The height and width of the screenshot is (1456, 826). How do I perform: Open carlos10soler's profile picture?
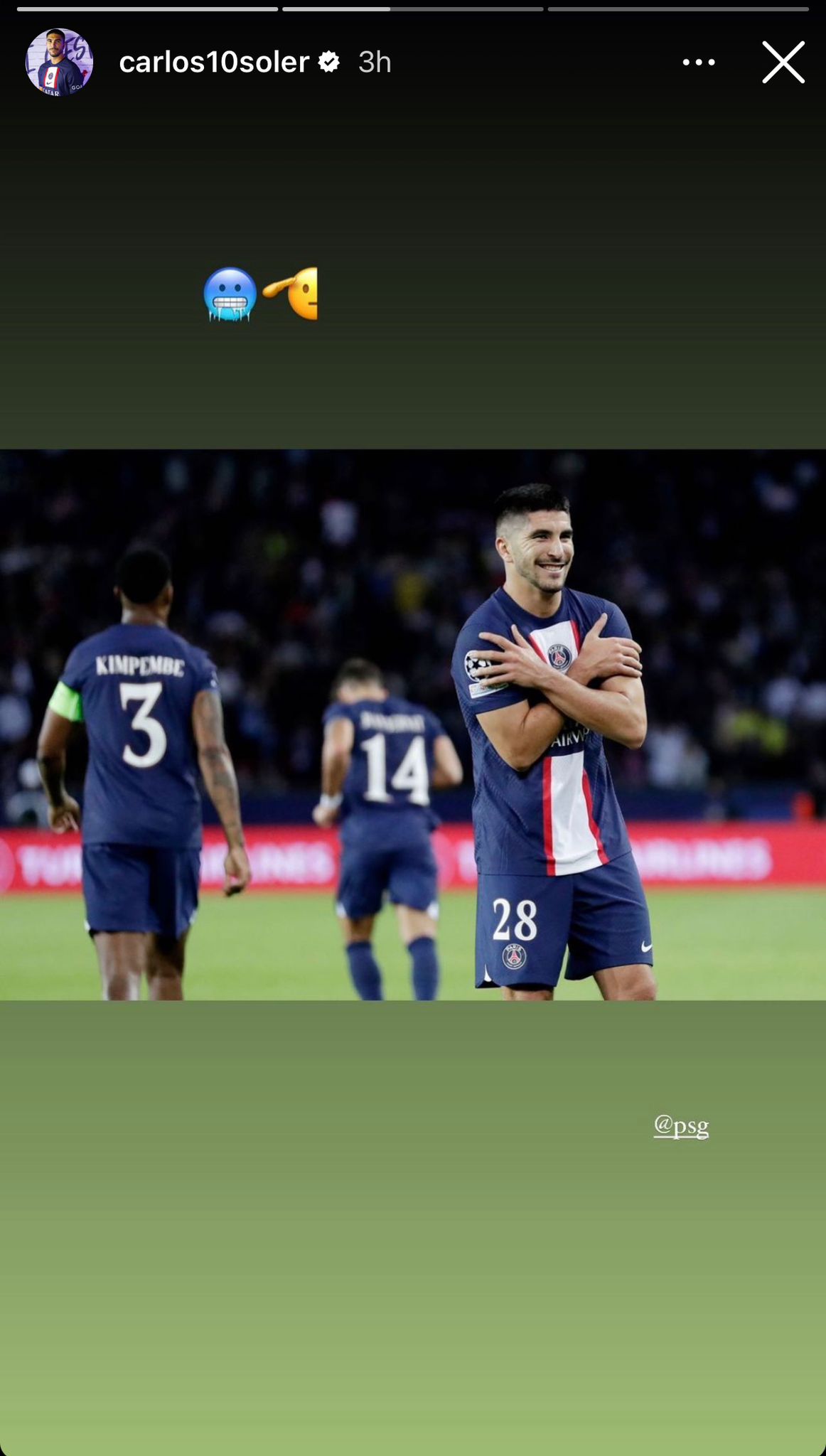coord(60,62)
